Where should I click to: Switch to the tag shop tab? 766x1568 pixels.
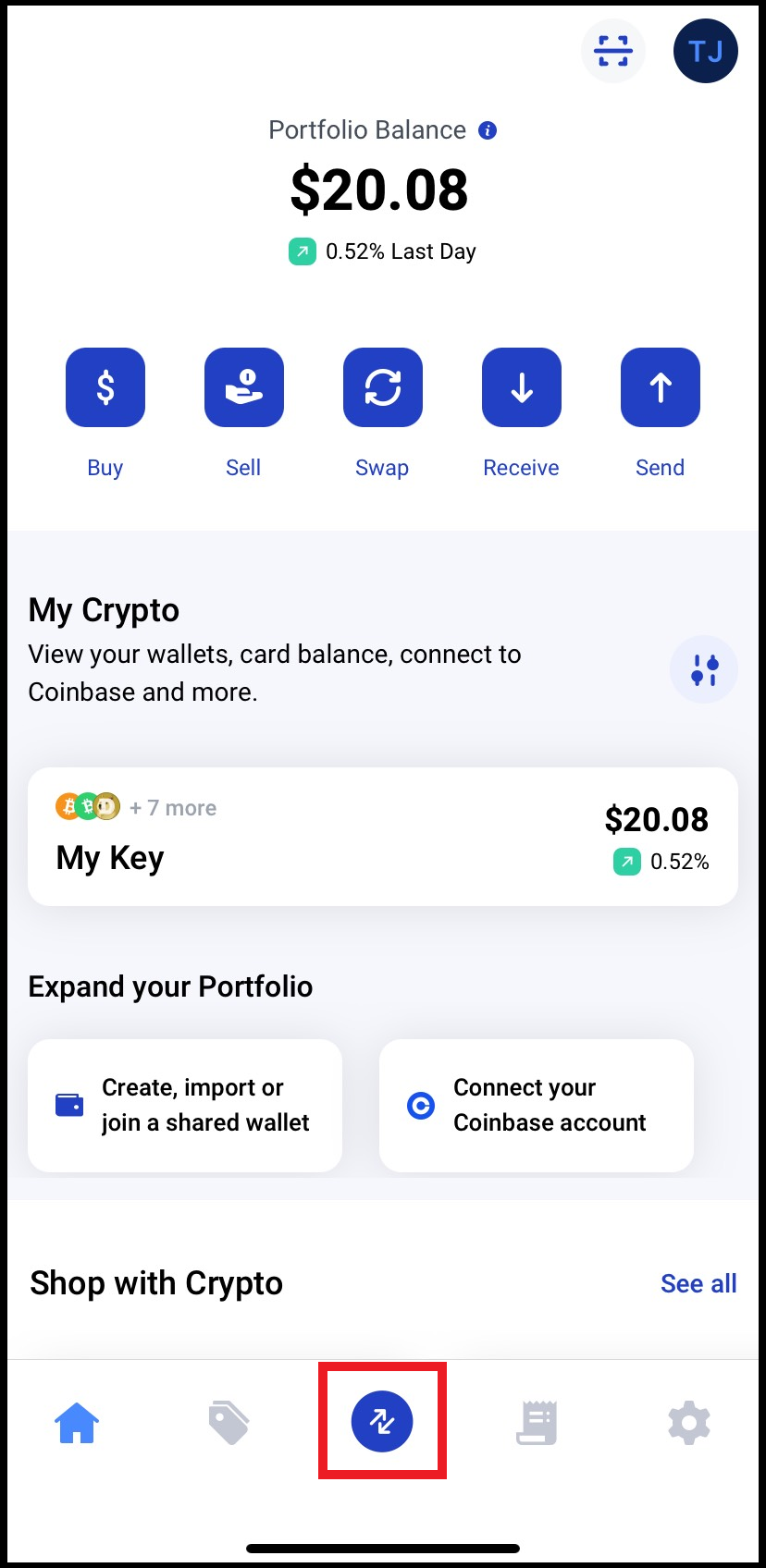tap(229, 1422)
